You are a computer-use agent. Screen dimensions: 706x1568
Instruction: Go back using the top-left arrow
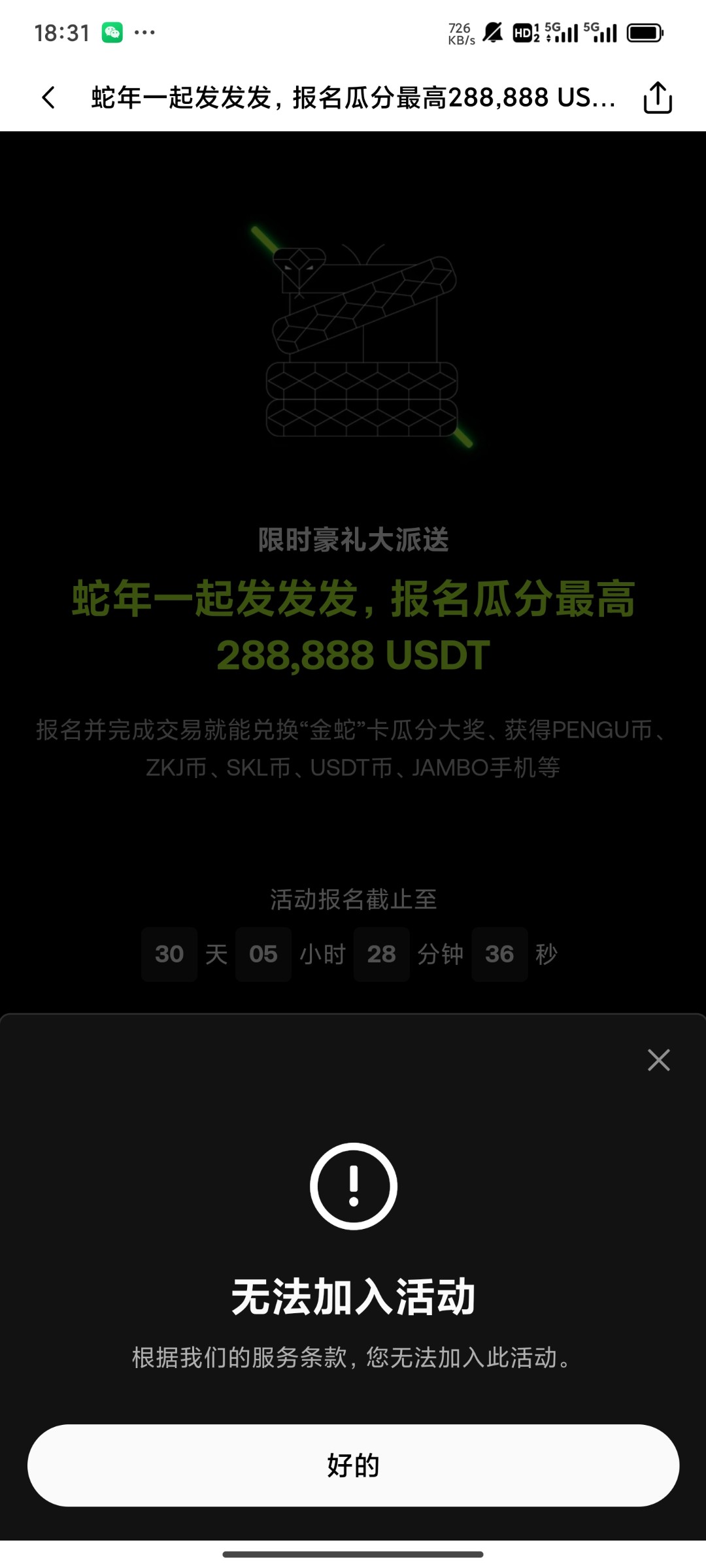(48, 98)
